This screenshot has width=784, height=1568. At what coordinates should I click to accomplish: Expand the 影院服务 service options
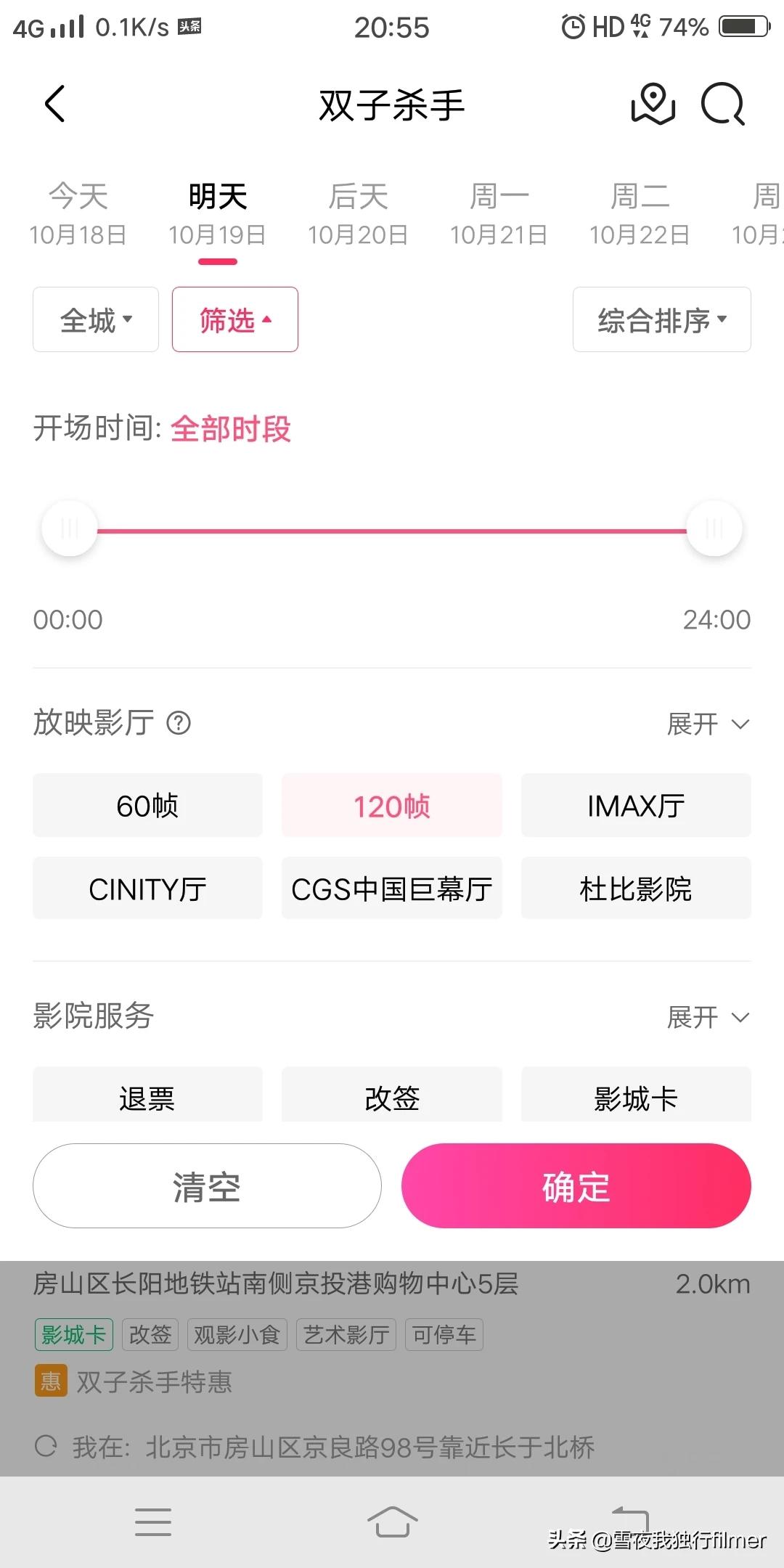(708, 1017)
